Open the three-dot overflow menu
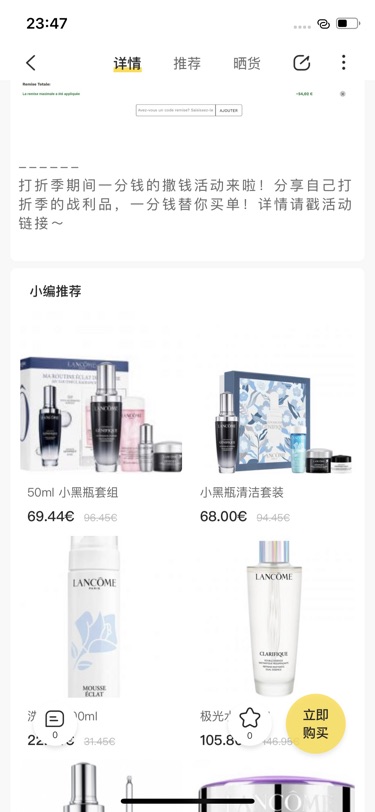 point(343,63)
